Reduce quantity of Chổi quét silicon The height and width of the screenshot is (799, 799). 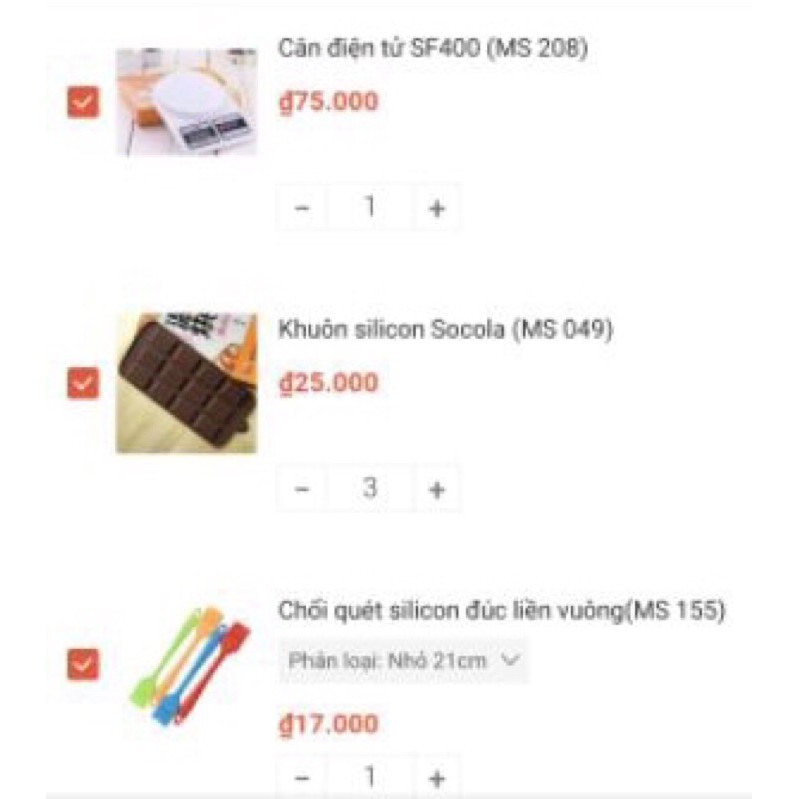coord(305,777)
